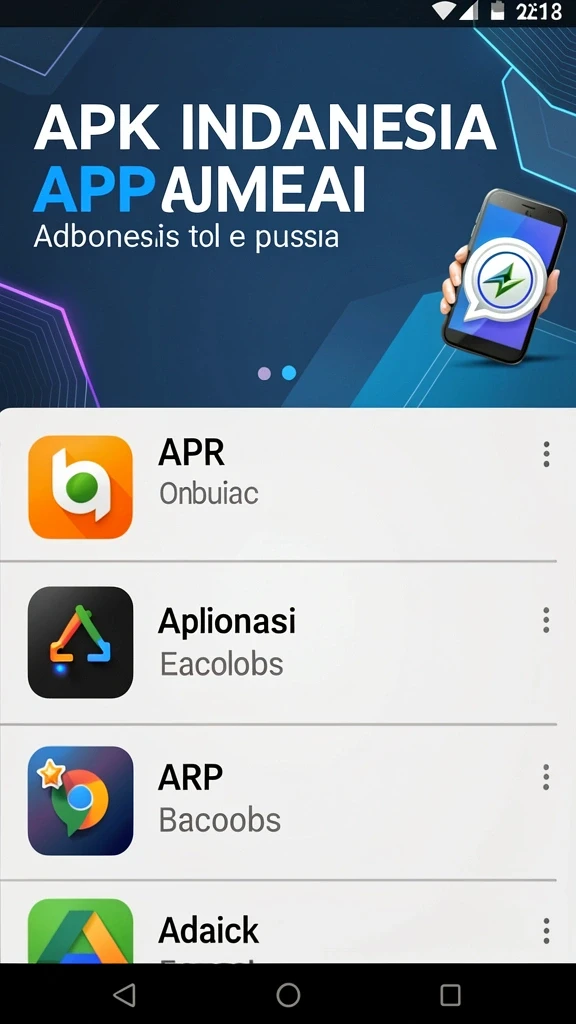Go back with the system back button
576x1024 pixels.
click(124, 995)
